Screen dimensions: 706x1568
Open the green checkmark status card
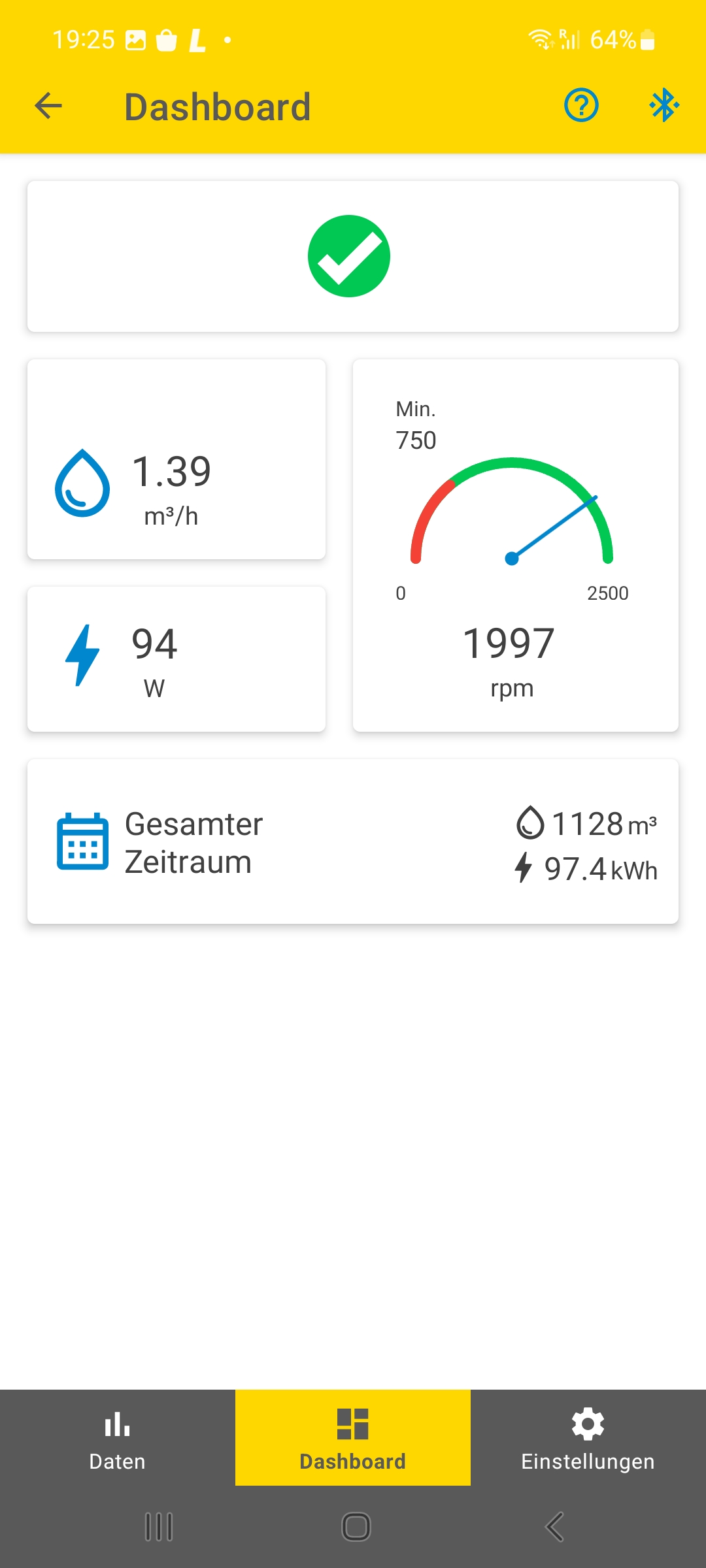[x=353, y=256]
